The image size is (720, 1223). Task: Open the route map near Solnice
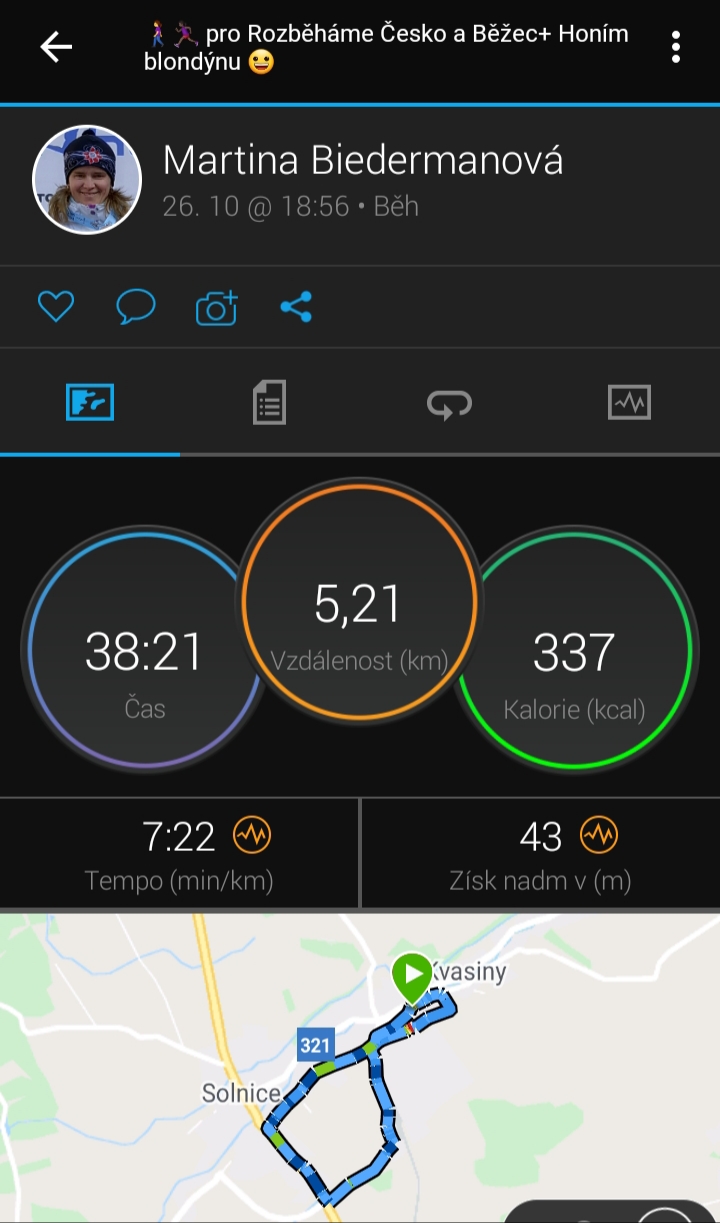360,1067
